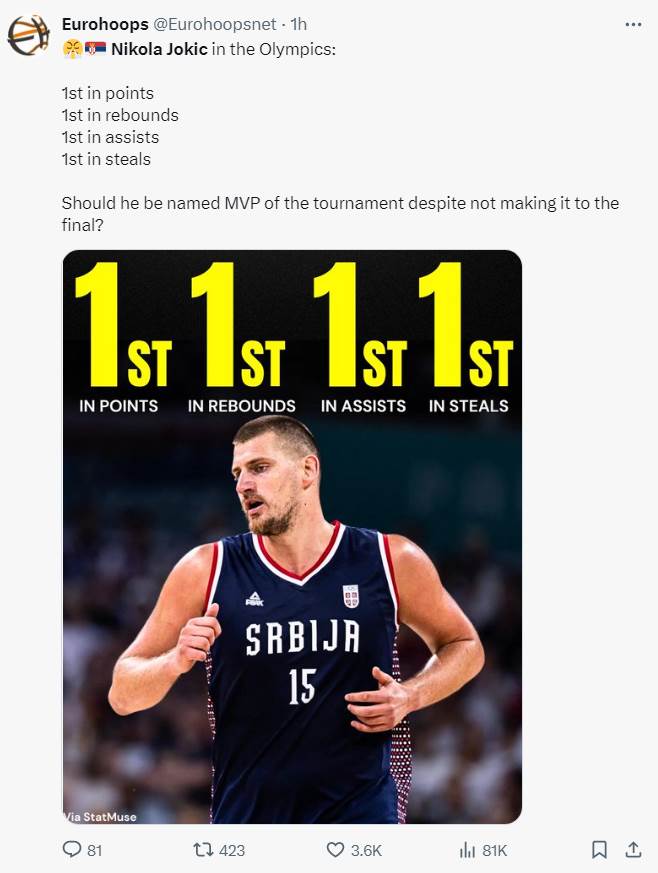Open the Jokic stats image in full view
This screenshot has height=873, width=658.
coord(292,536)
